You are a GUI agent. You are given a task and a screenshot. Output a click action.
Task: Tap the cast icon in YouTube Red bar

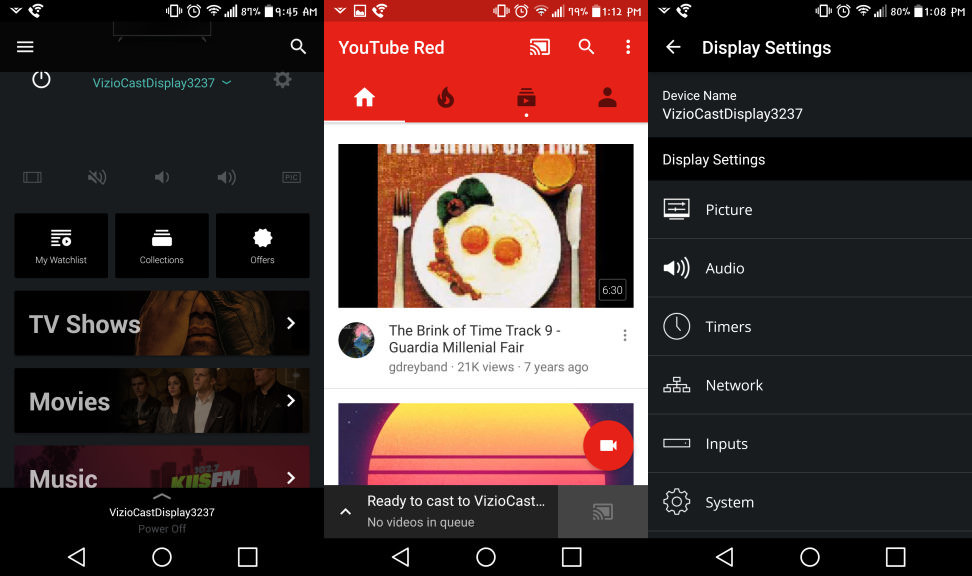(540, 47)
